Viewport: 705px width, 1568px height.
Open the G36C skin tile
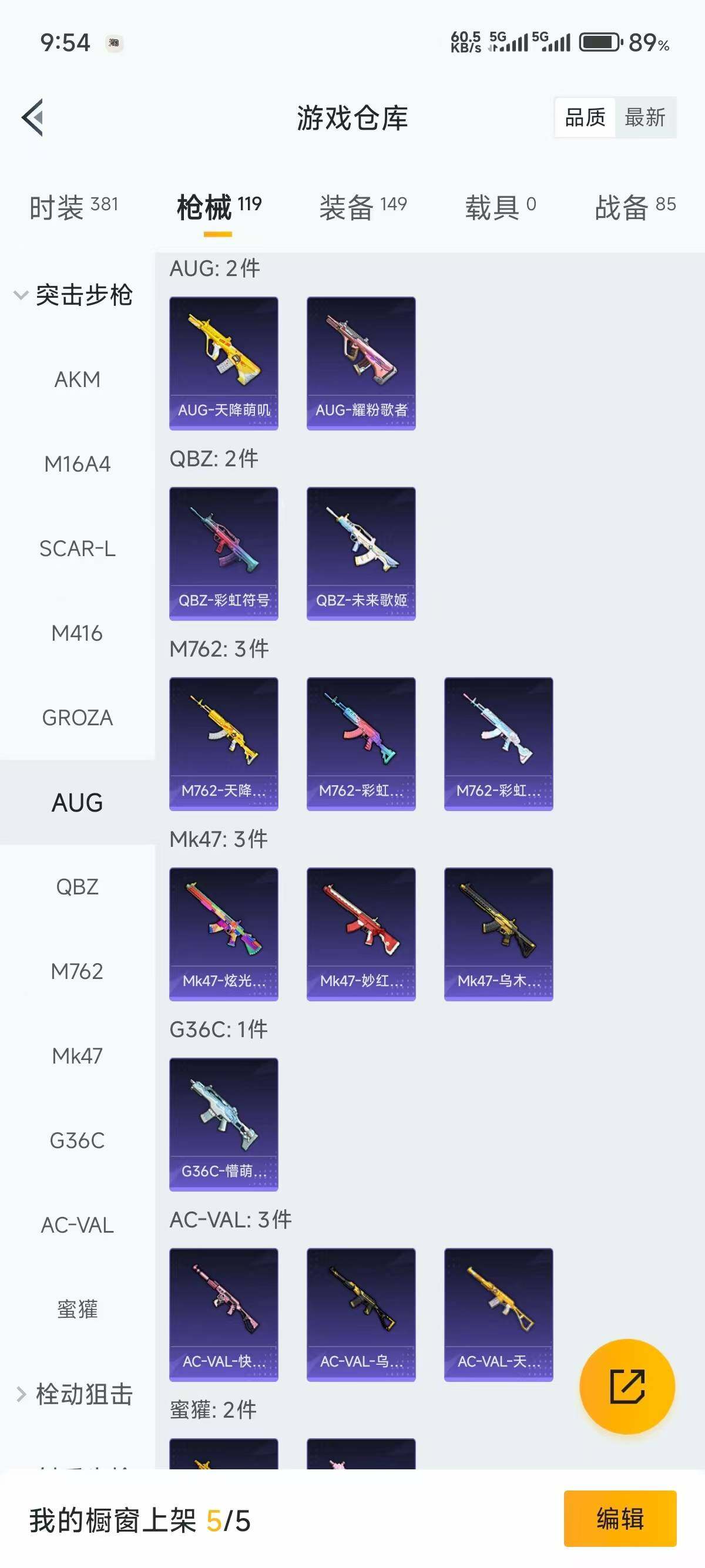point(223,1124)
